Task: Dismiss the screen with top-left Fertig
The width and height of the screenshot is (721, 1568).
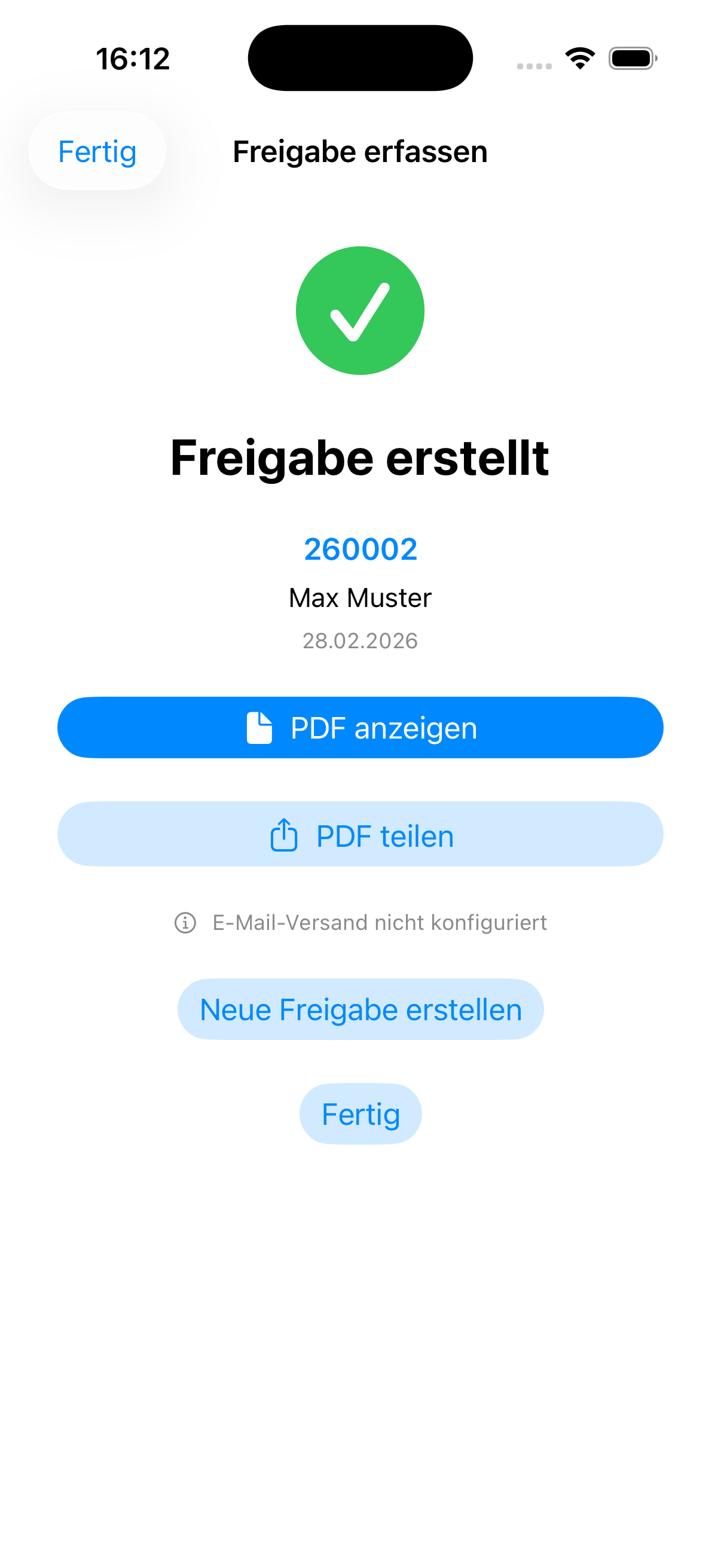Action: click(x=97, y=151)
